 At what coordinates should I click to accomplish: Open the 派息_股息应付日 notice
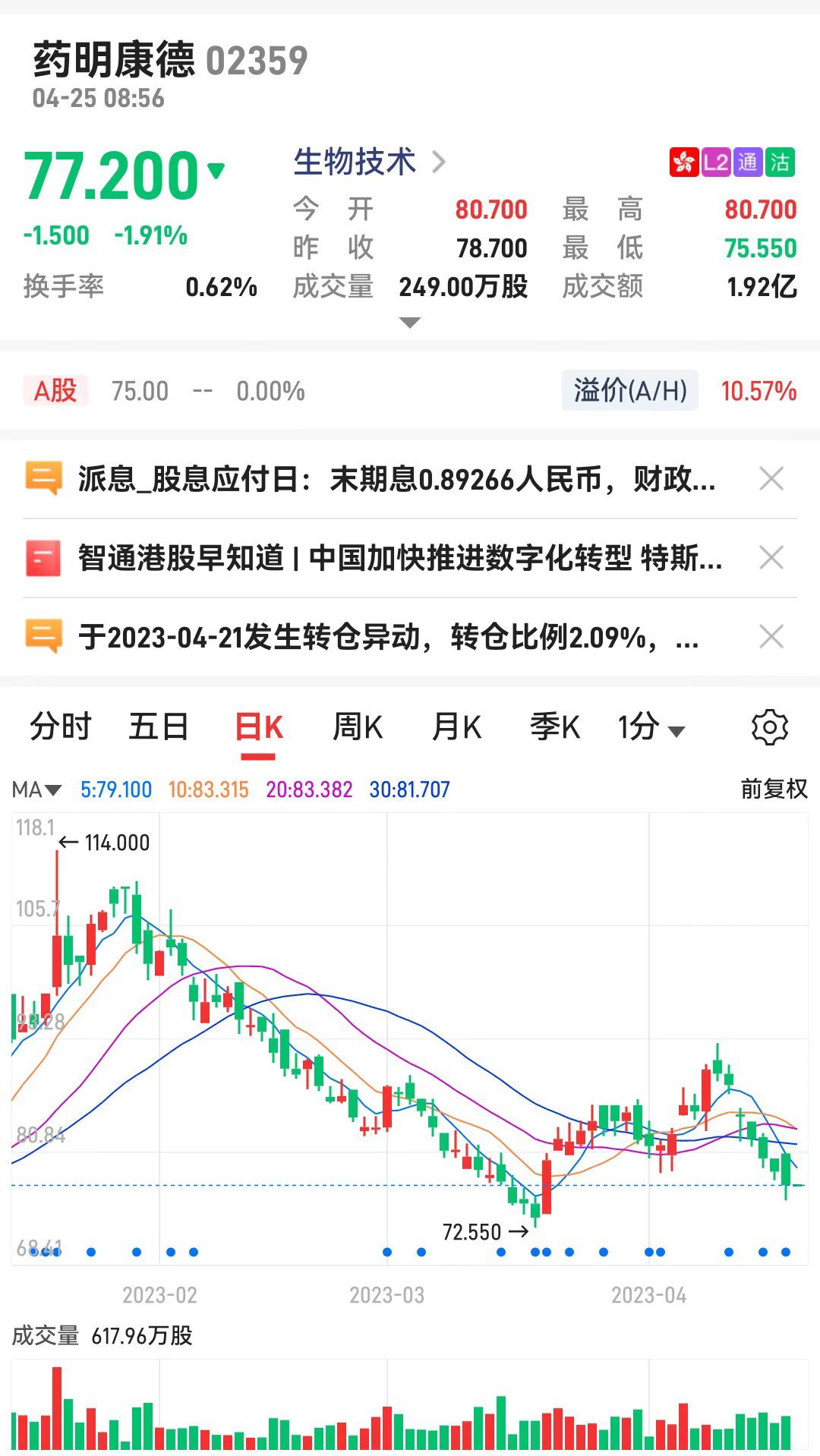[395, 480]
